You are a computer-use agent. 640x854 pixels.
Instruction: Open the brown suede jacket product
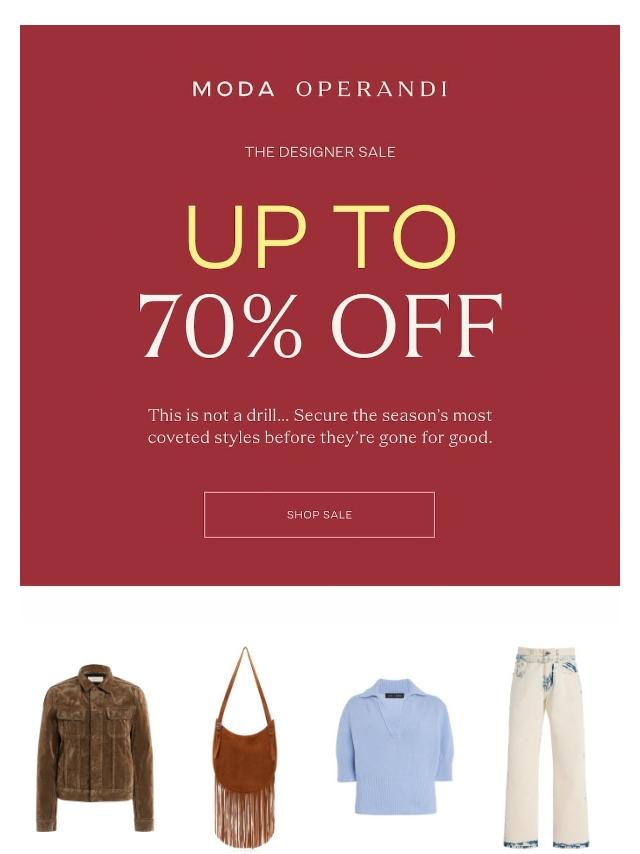click(95, 748)
